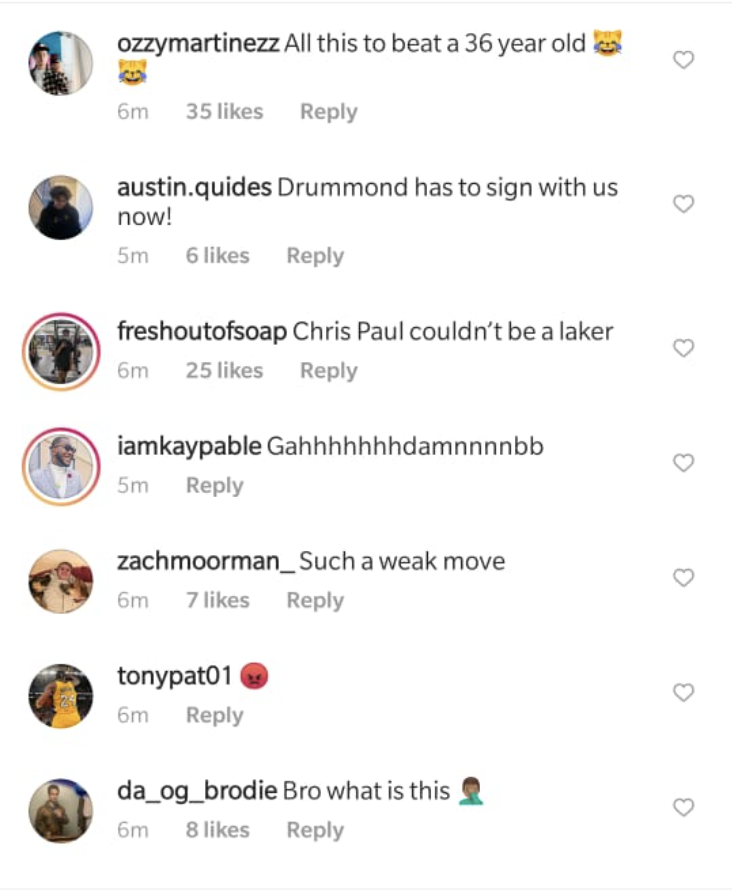This screenshot has height=894, width=732.
Task: Open ozzymartinezz's profile picture
Action: [x=60, y=63]
